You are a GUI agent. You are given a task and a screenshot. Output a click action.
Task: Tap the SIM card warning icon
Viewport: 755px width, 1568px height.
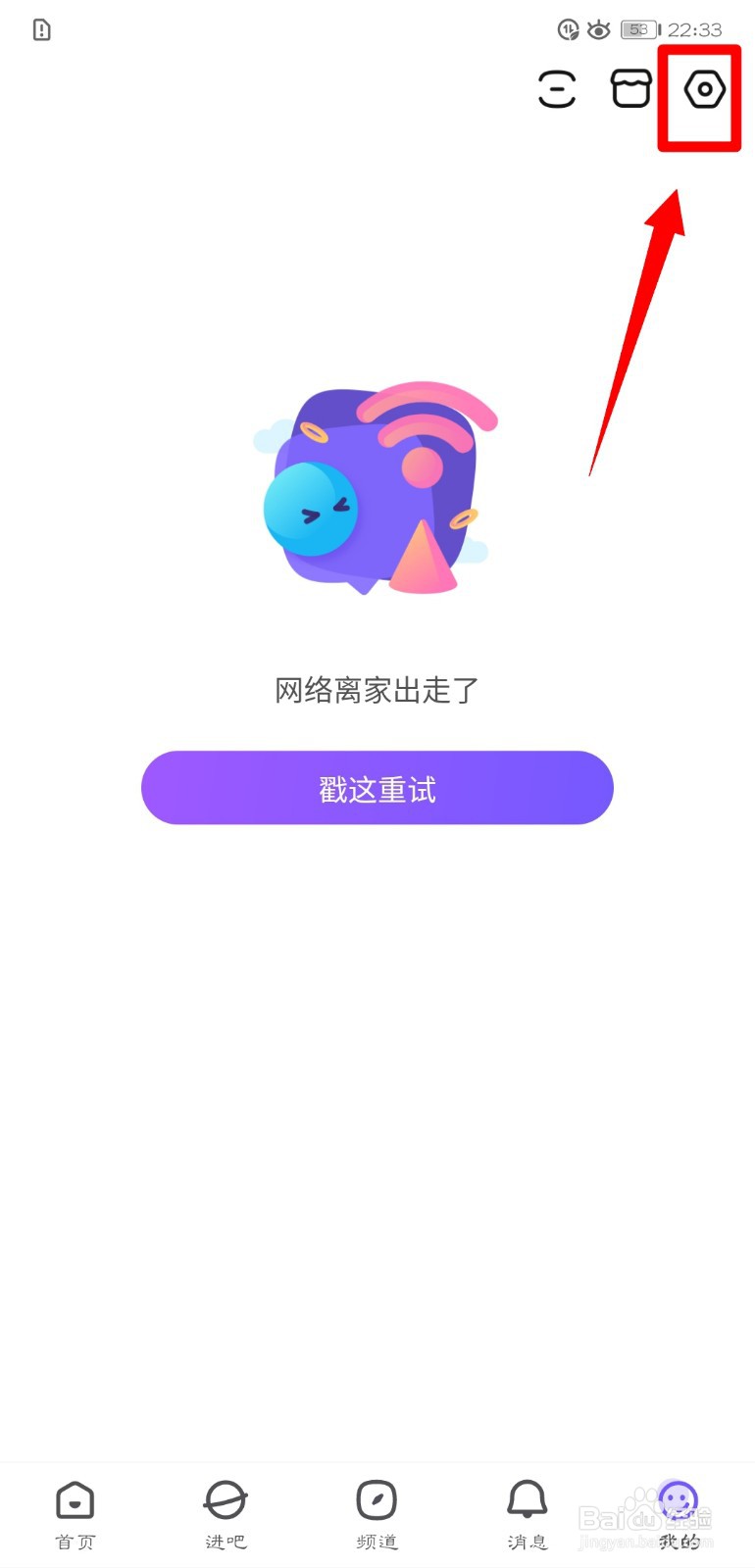(x=40, y=30)
